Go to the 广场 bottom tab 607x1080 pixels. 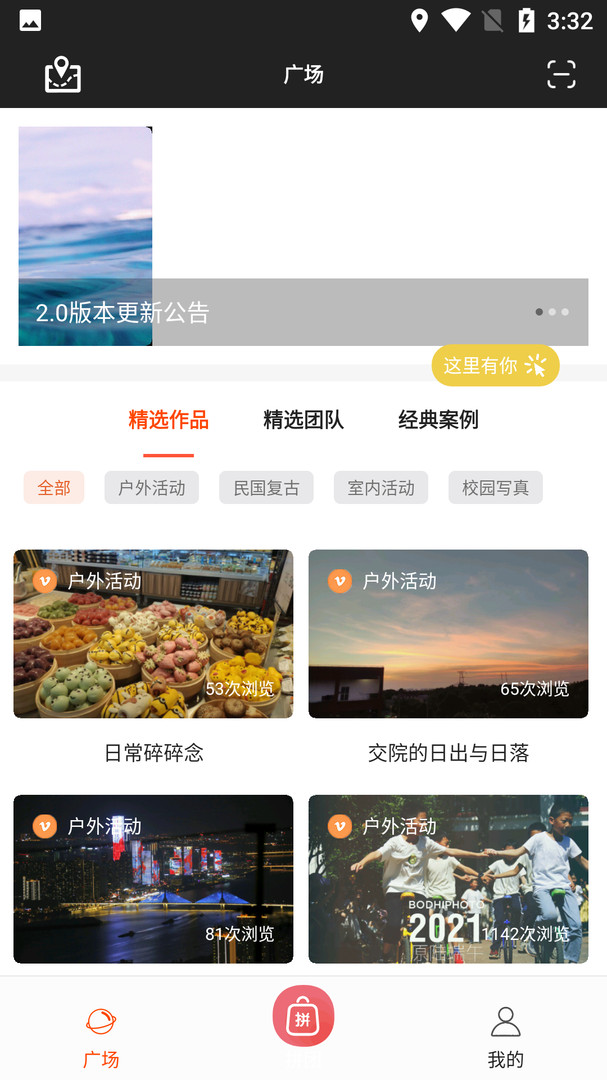[x=101, y=1037]
